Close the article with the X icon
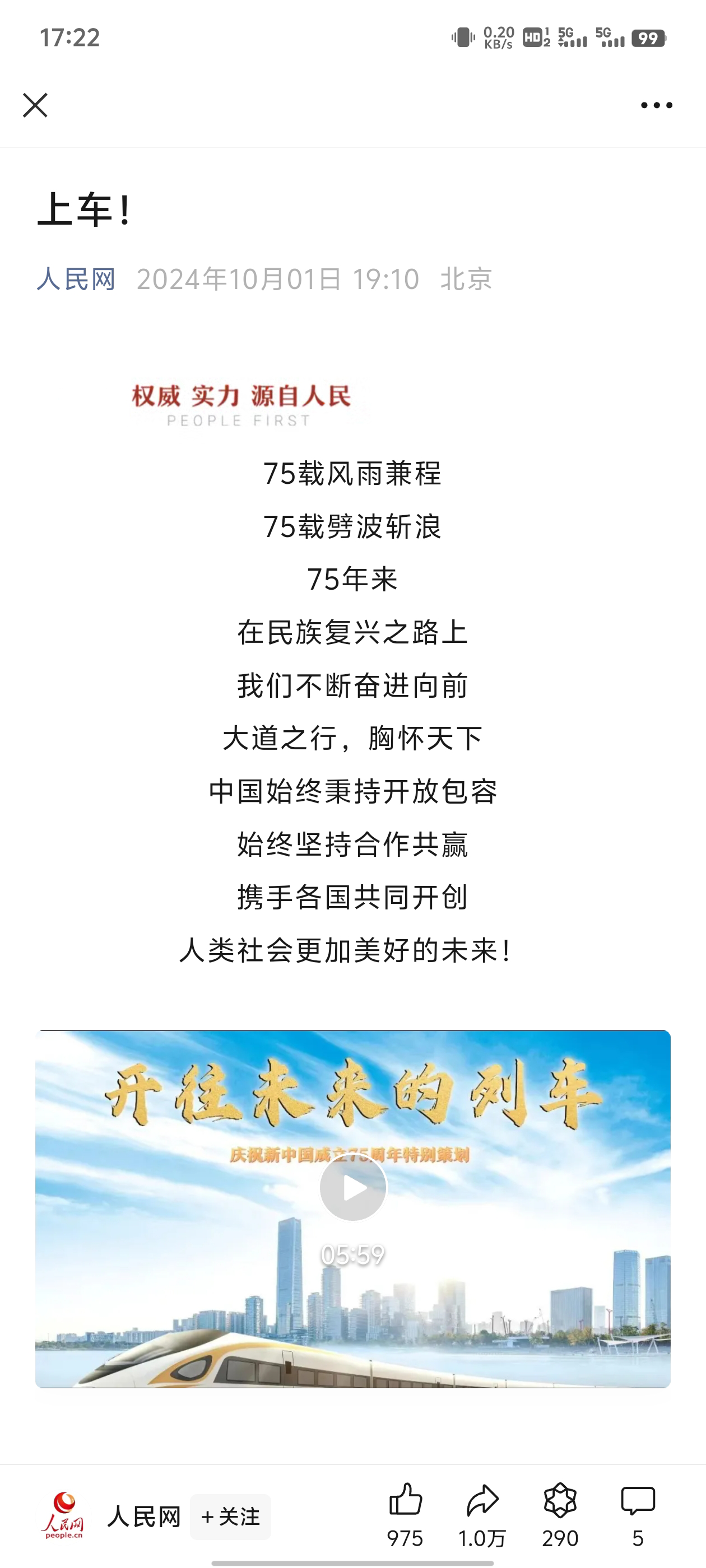The image size is (706, 1568). (35, 105)
